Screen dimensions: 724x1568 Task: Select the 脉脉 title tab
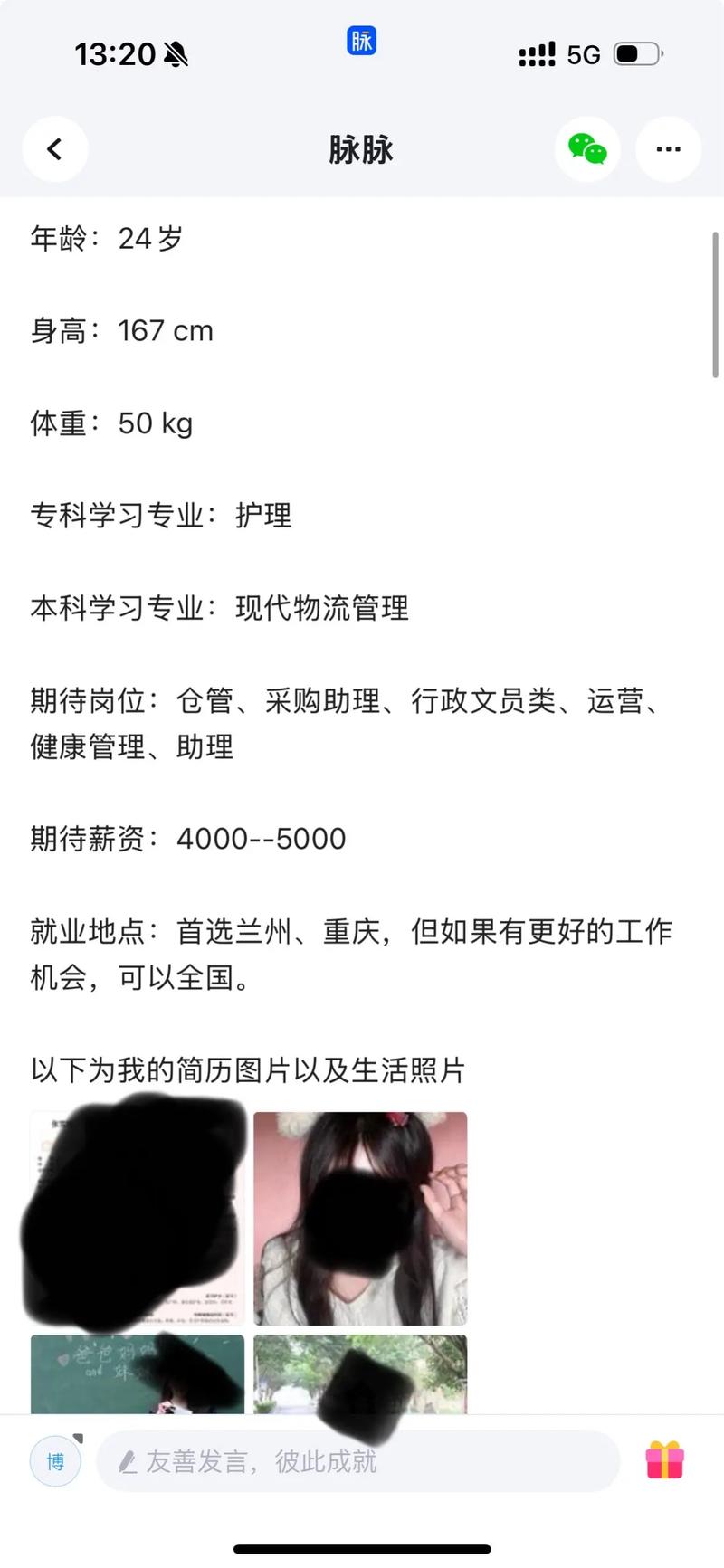click(361, 149)
